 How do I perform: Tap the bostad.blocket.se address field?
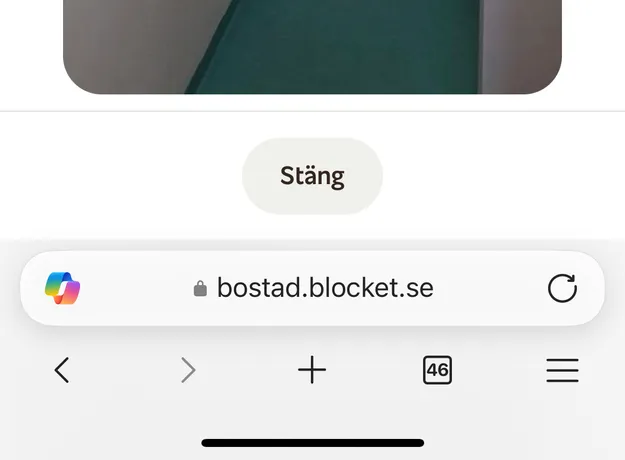pos(313,289)
